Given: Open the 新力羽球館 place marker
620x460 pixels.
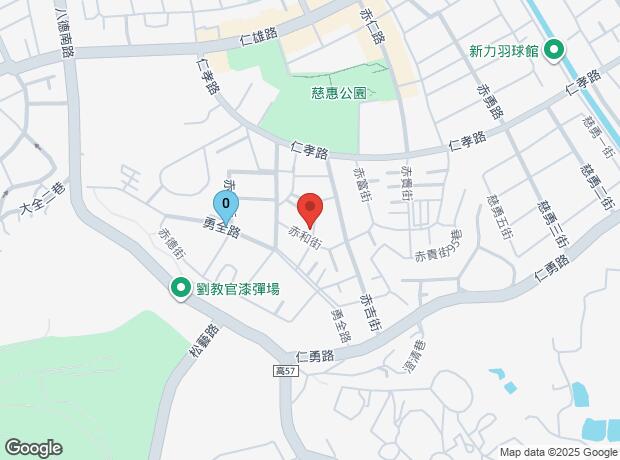Looking at the screenshot, I should [x=554, y=51].
